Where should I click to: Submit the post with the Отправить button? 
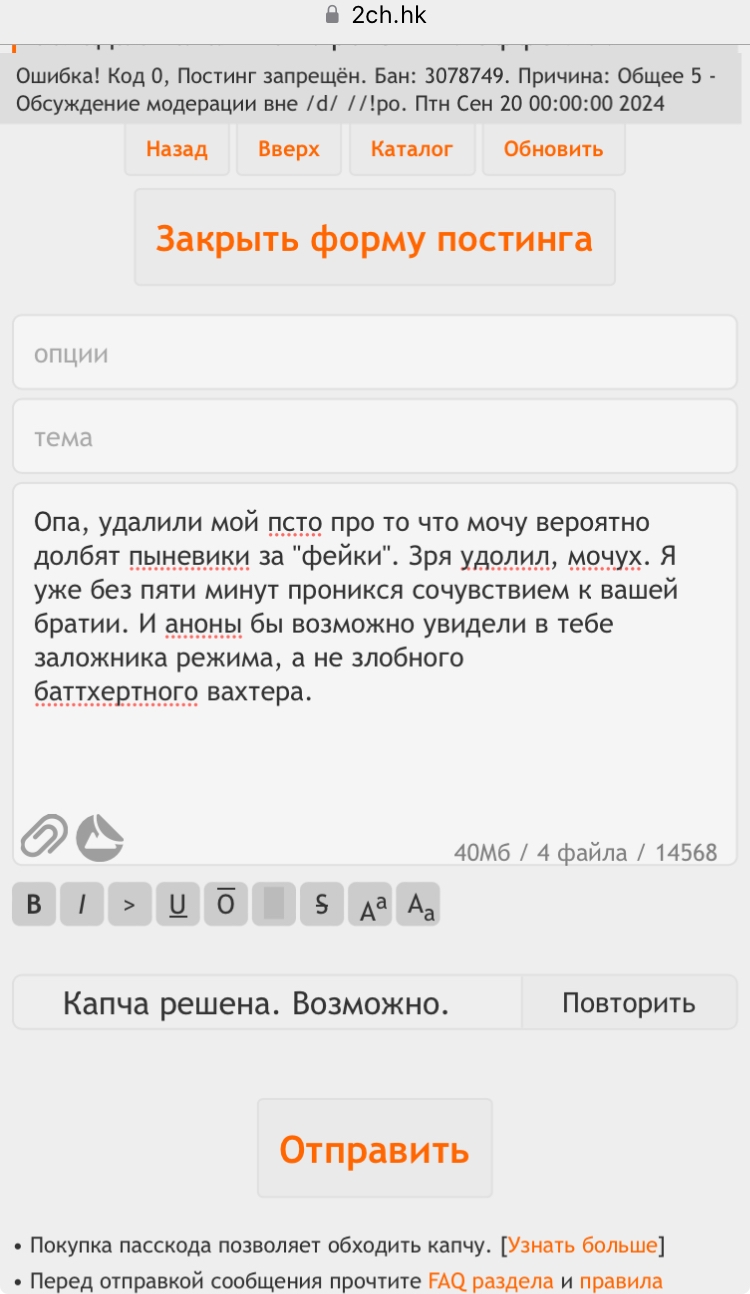pos(374,1149)
